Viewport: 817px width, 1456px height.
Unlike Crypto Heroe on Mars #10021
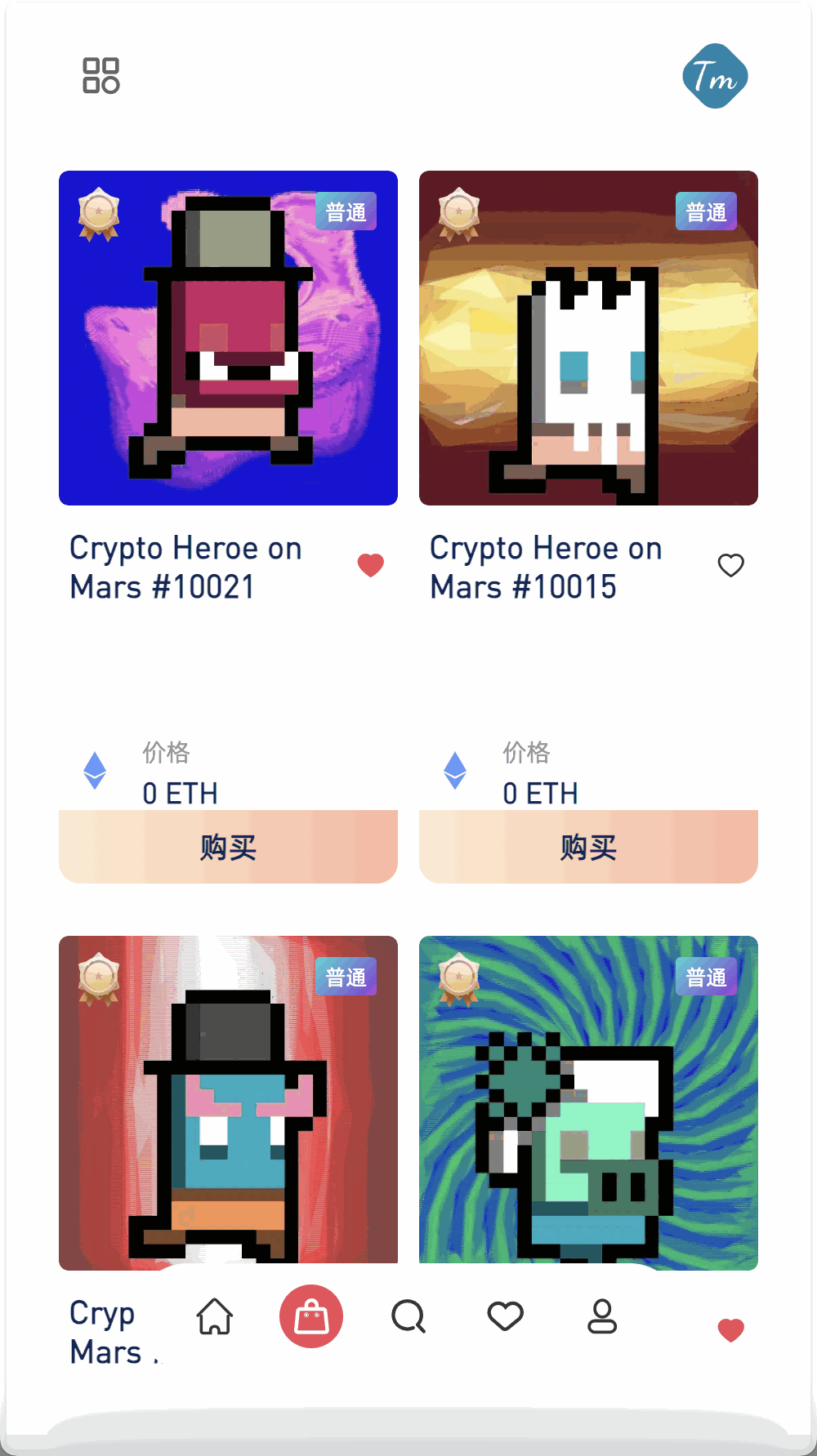pyautogui.click(x=370, y=564)
